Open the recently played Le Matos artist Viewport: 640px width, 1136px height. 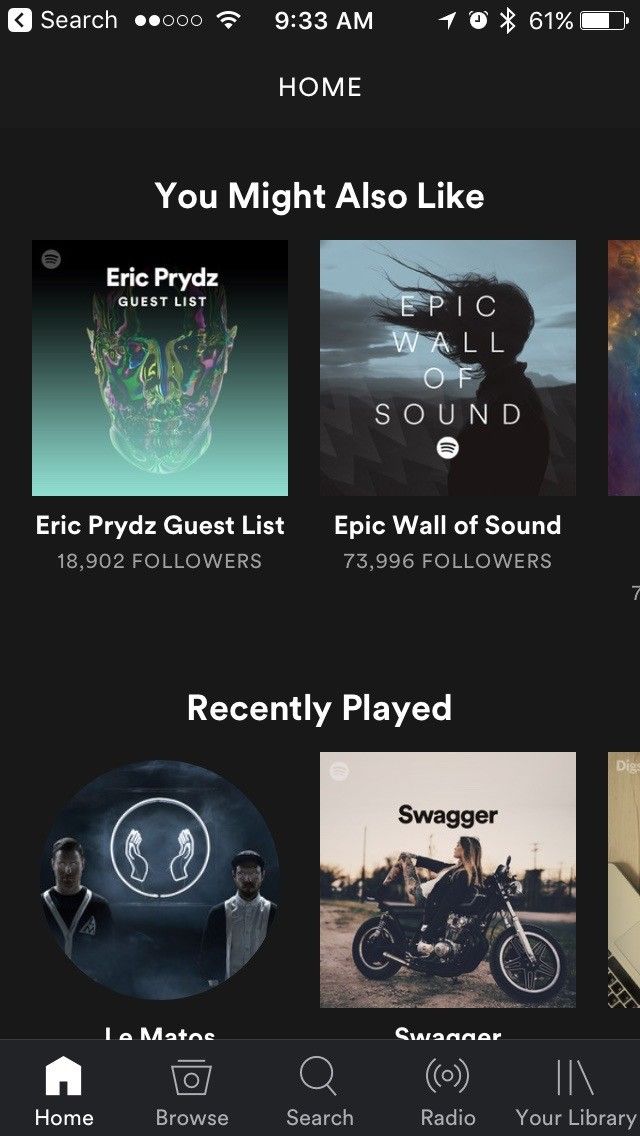(x=160, y=880)
